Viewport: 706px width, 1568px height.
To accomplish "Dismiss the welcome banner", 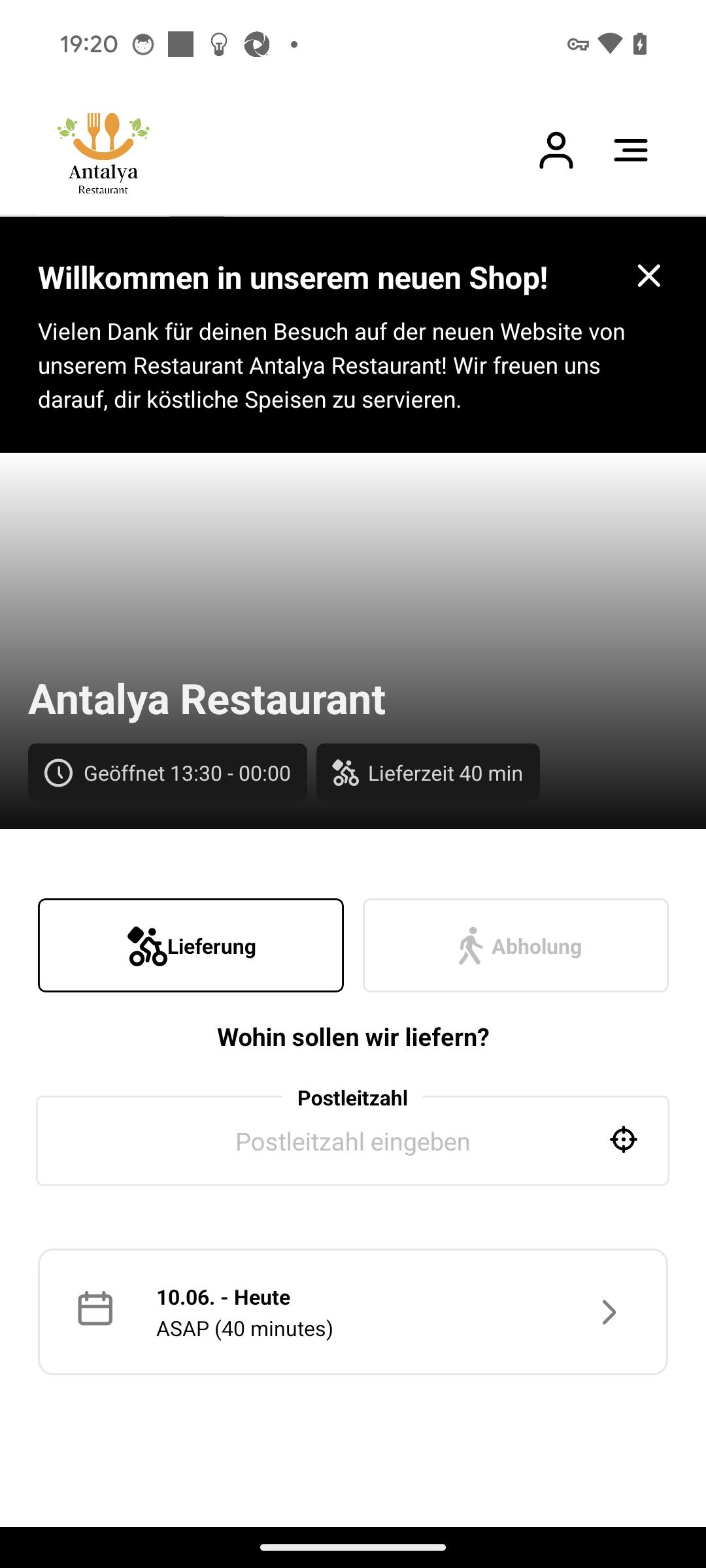I will [x=649, y=276].
